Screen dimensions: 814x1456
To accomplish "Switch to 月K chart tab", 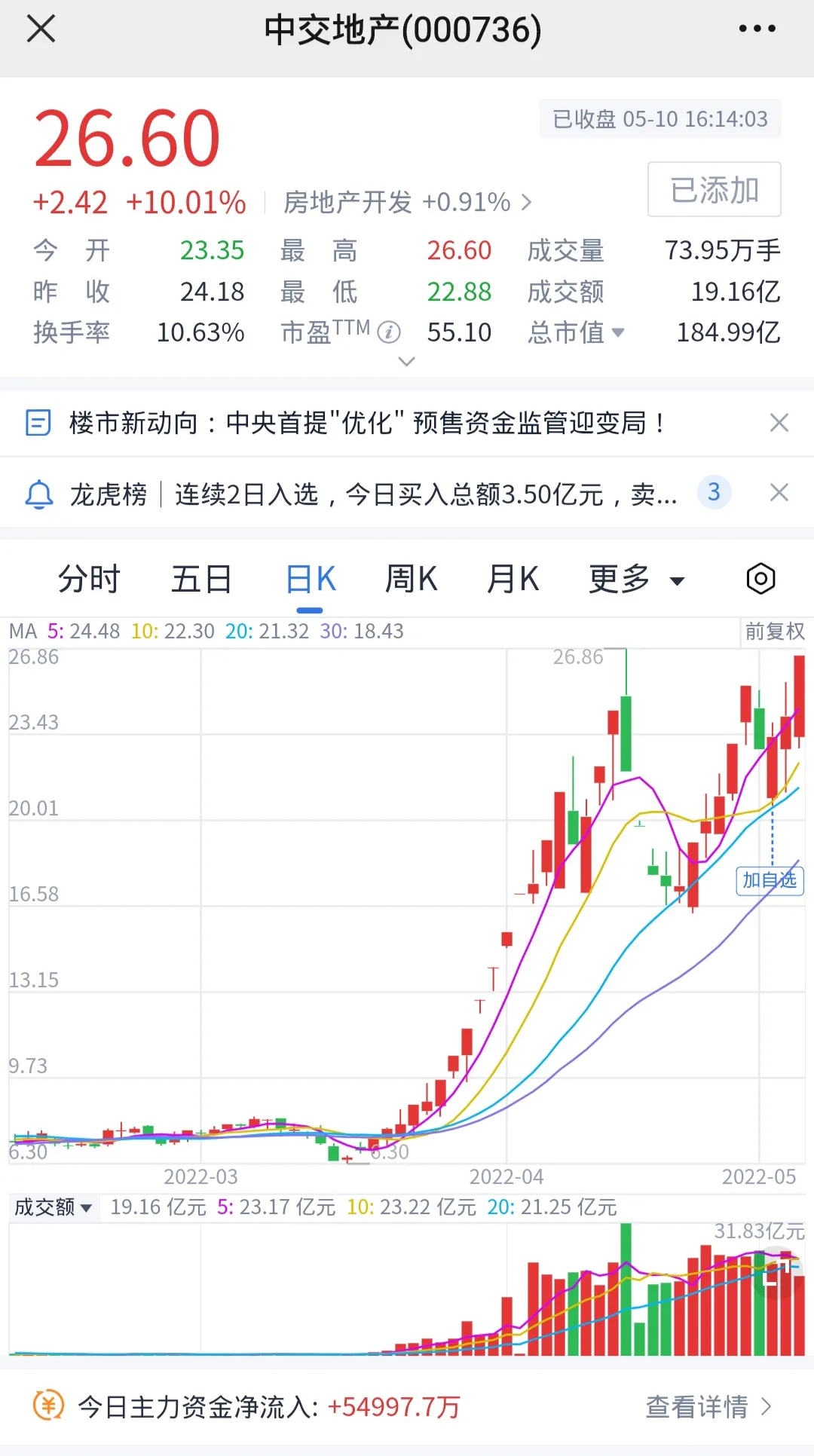I will pos(513,579).
